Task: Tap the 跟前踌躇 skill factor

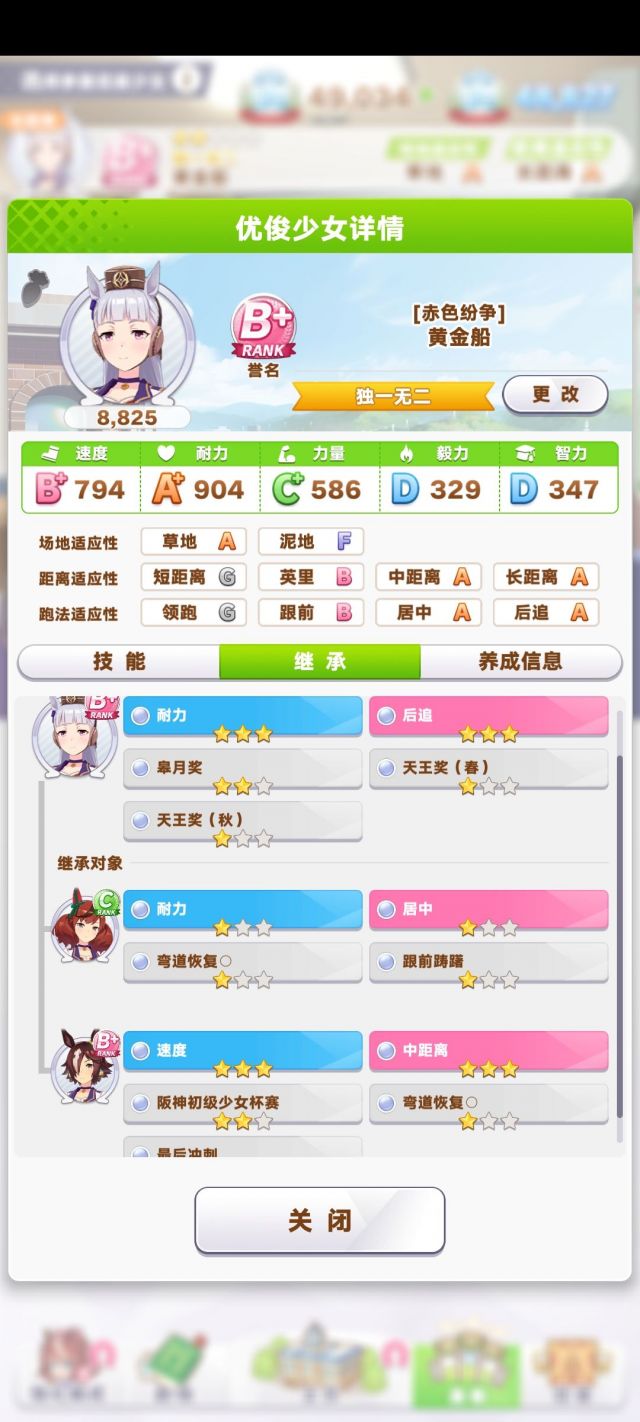Action: [x=489, y=962]
